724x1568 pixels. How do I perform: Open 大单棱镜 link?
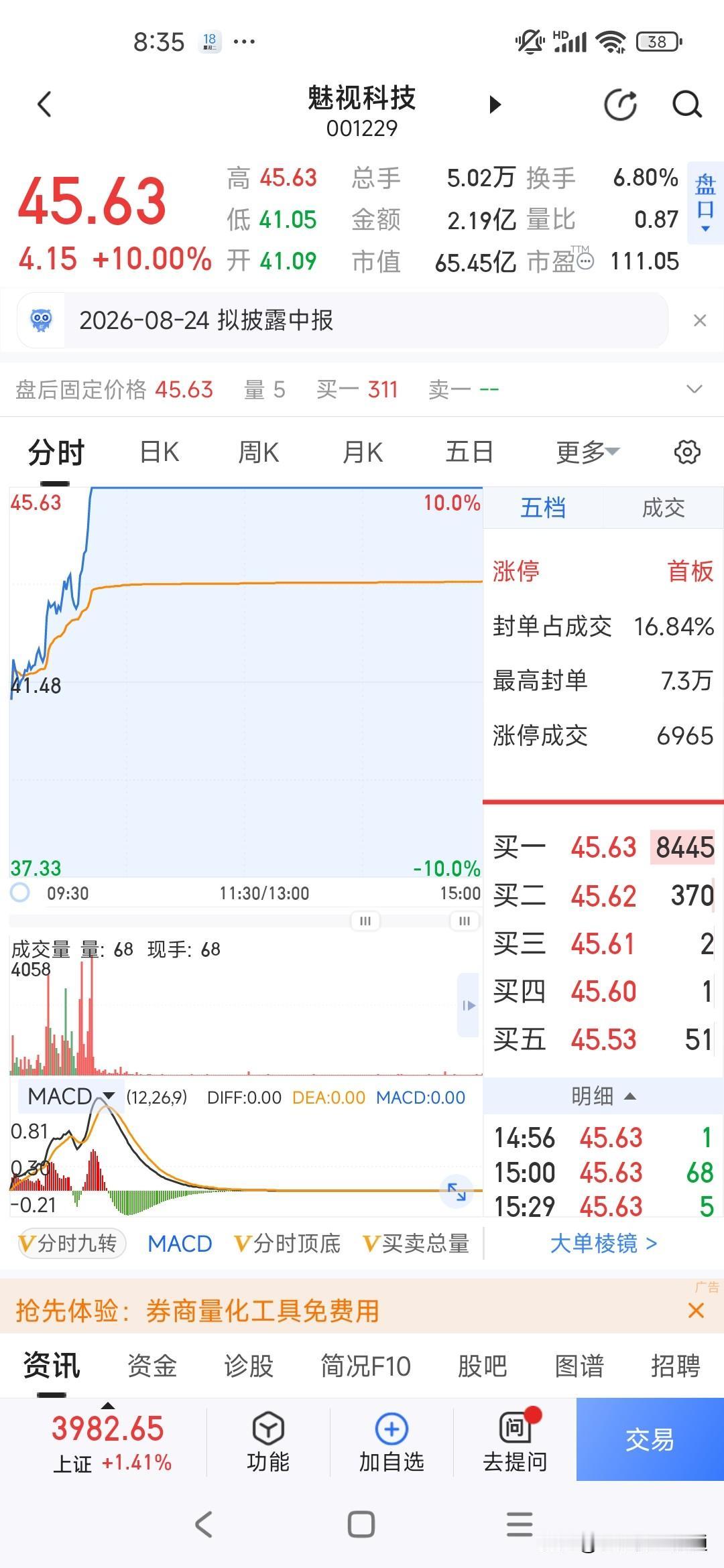603,1244
